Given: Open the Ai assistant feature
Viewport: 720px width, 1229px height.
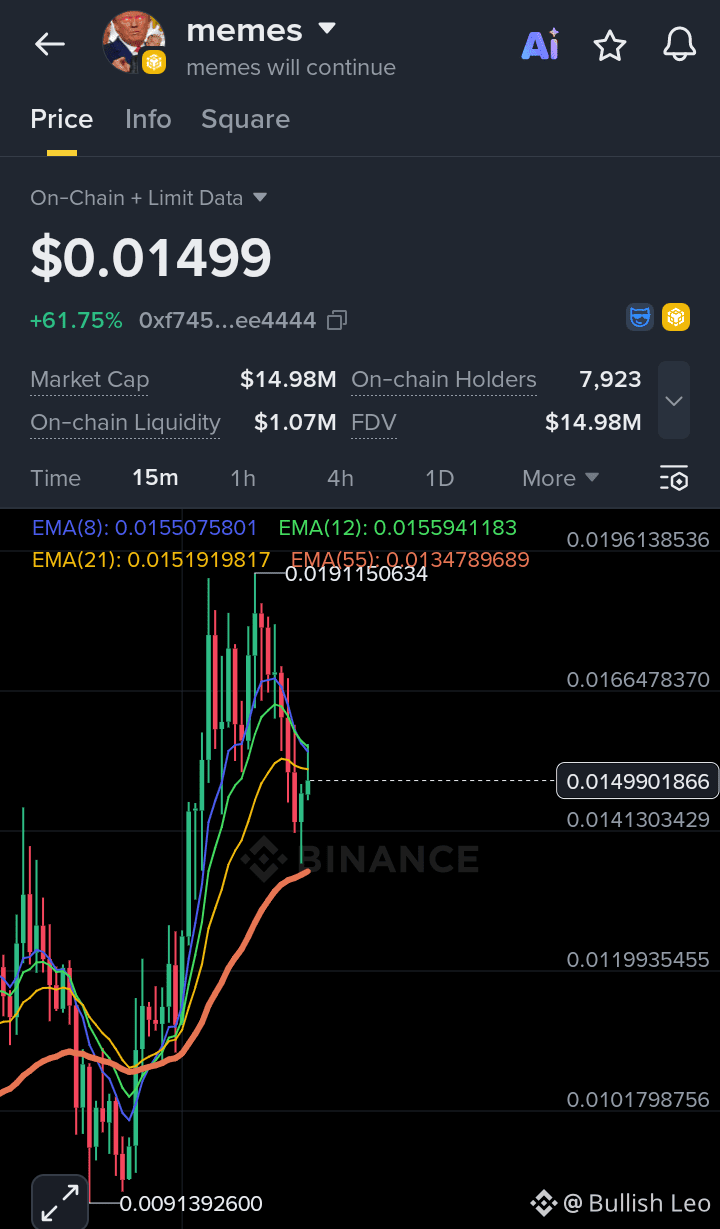Looking at the screenshot, I should pyautogui.click(x=540, y=44).
